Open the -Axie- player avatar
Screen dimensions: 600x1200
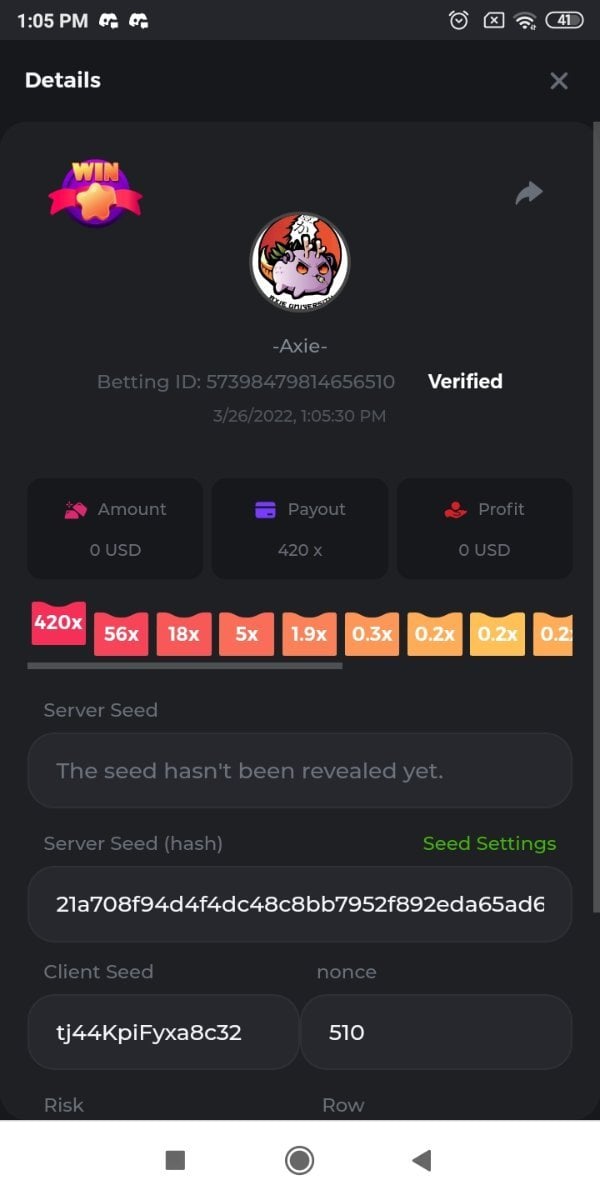coord(299,260)
